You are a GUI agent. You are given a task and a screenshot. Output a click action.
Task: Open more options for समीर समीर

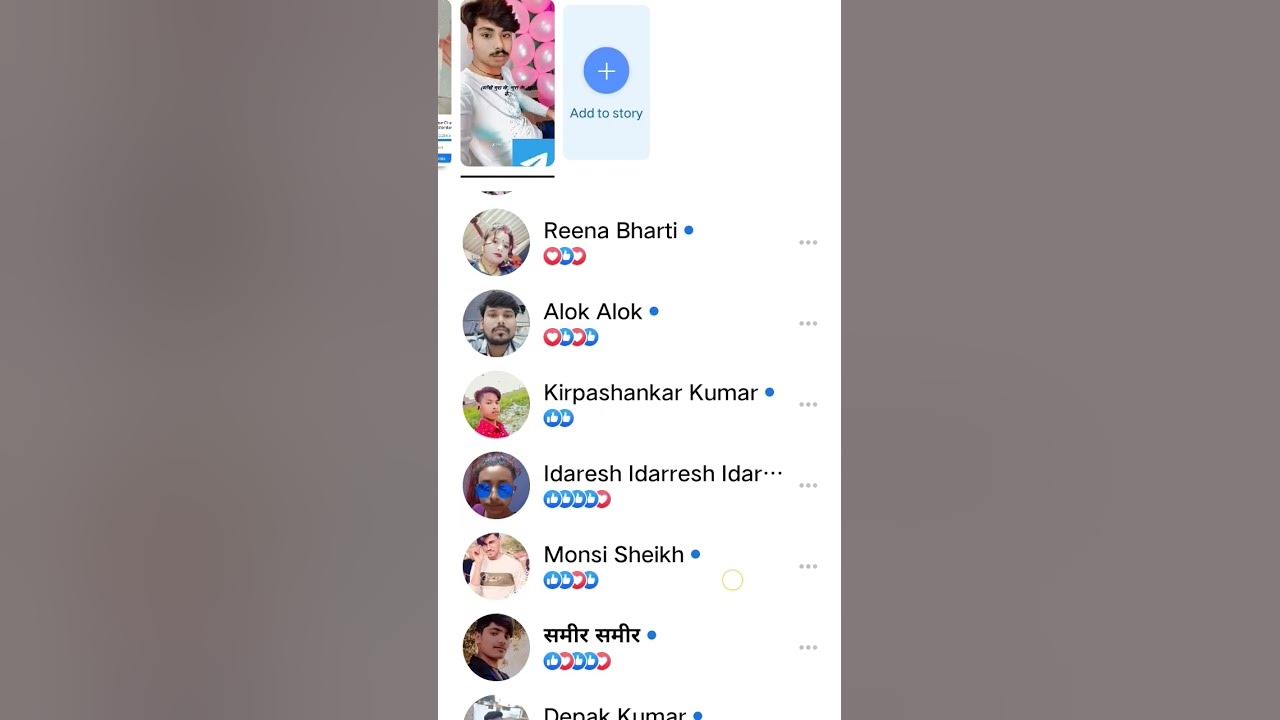pyautogui.click(x=808, y=648)
